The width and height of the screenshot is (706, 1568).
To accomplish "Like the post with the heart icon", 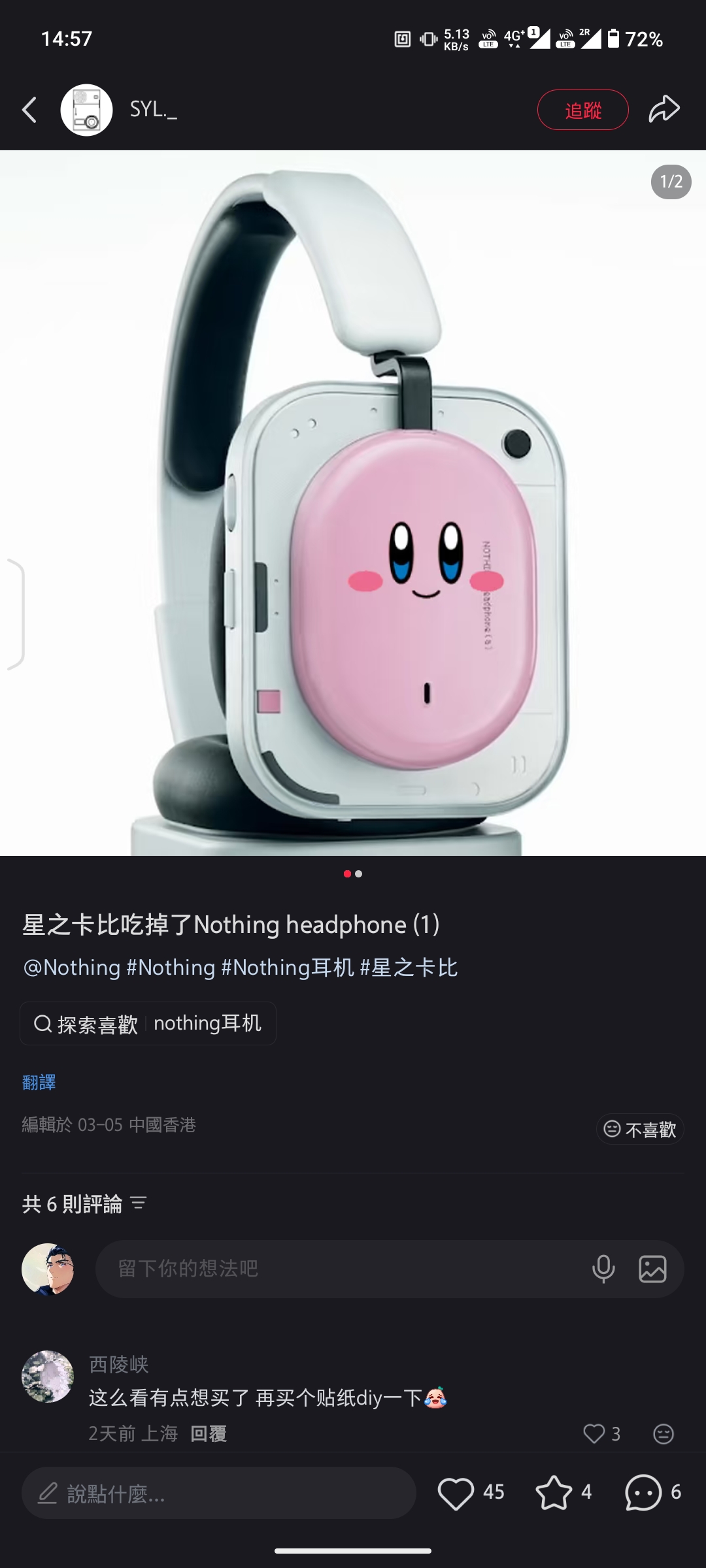I will (456, 1493).
